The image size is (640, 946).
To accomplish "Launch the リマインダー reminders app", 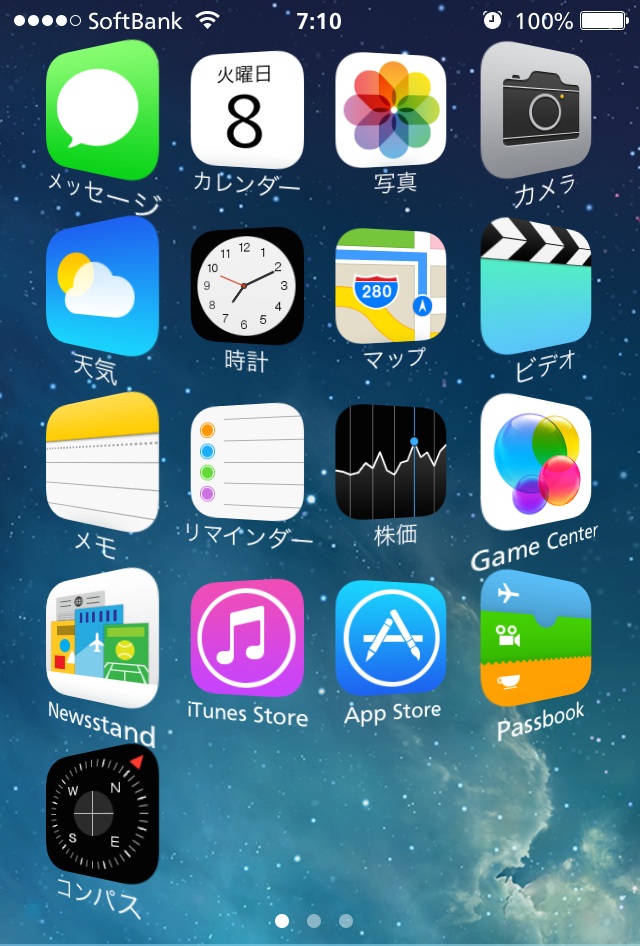I will pos(246,462).
